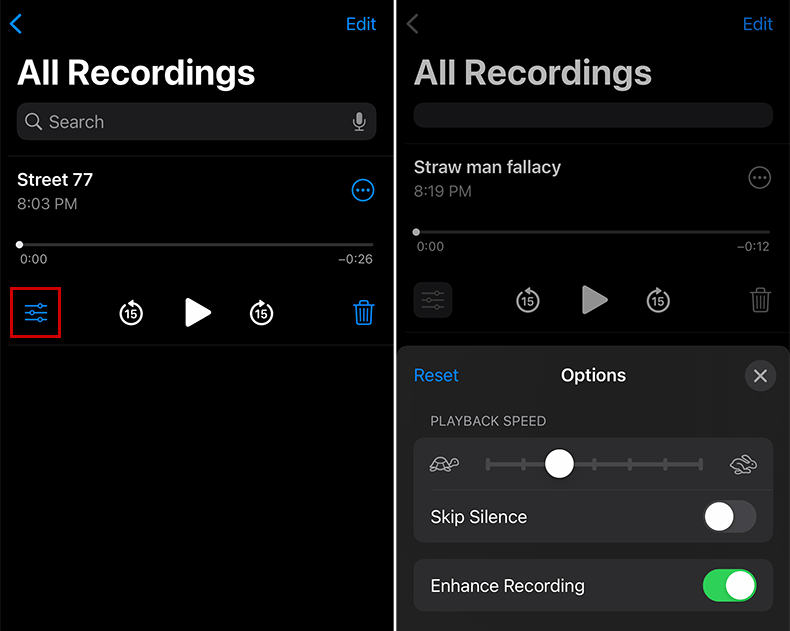This screenshot has width=790, height=631.
Task: Tap Edit above the Street 77 list
Action: coord(360,24)
